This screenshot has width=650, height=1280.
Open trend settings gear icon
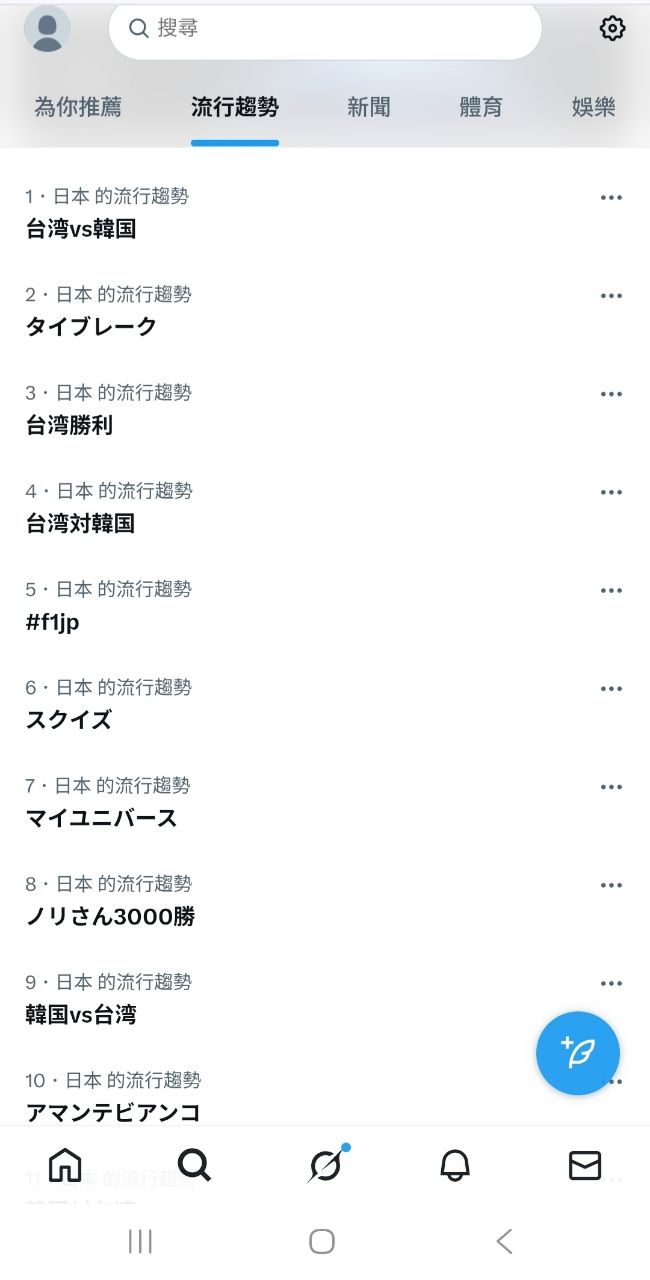612,28
